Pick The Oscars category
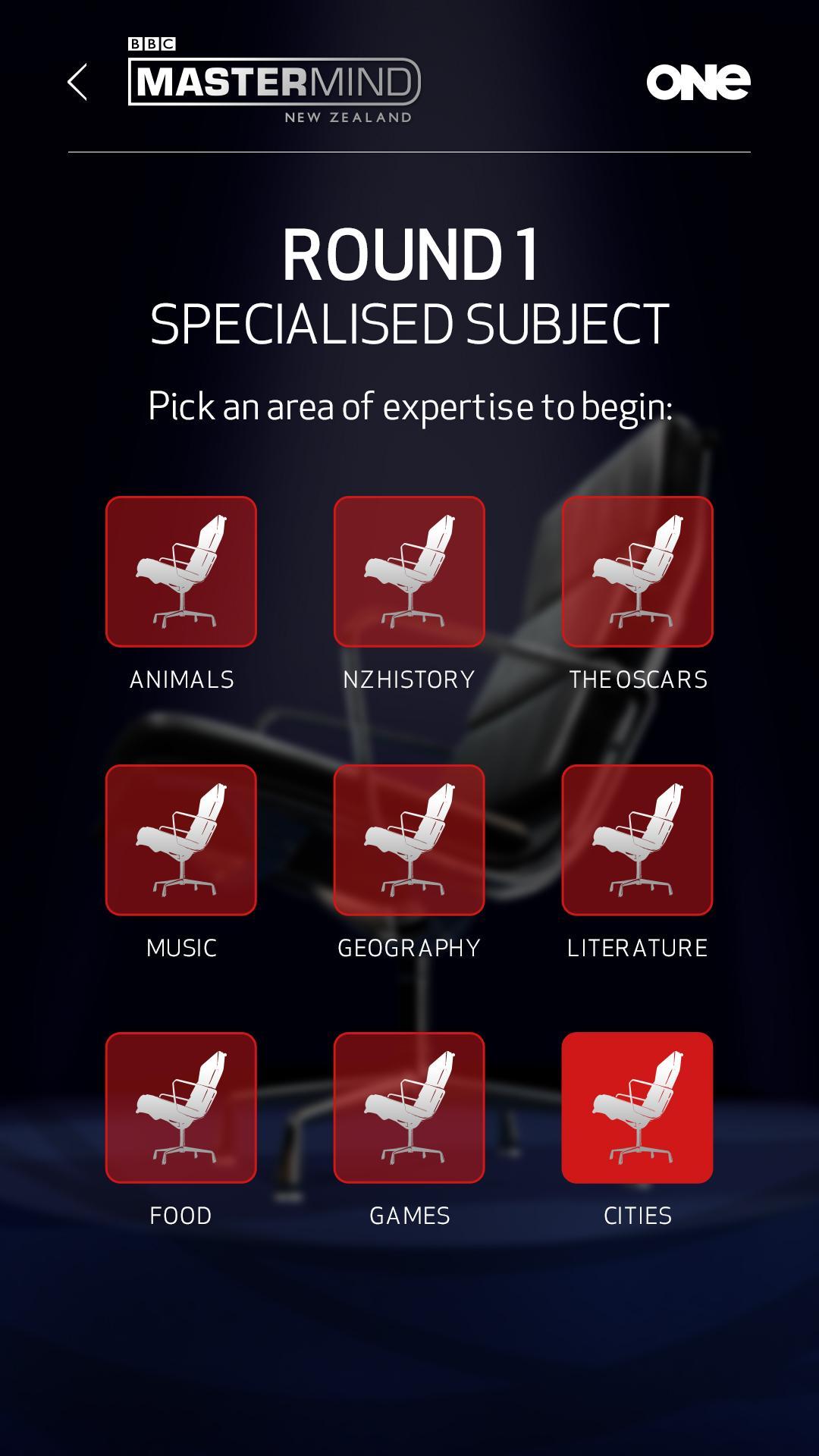The height and width of the screenshot is (1456, 819). [637, 572]
